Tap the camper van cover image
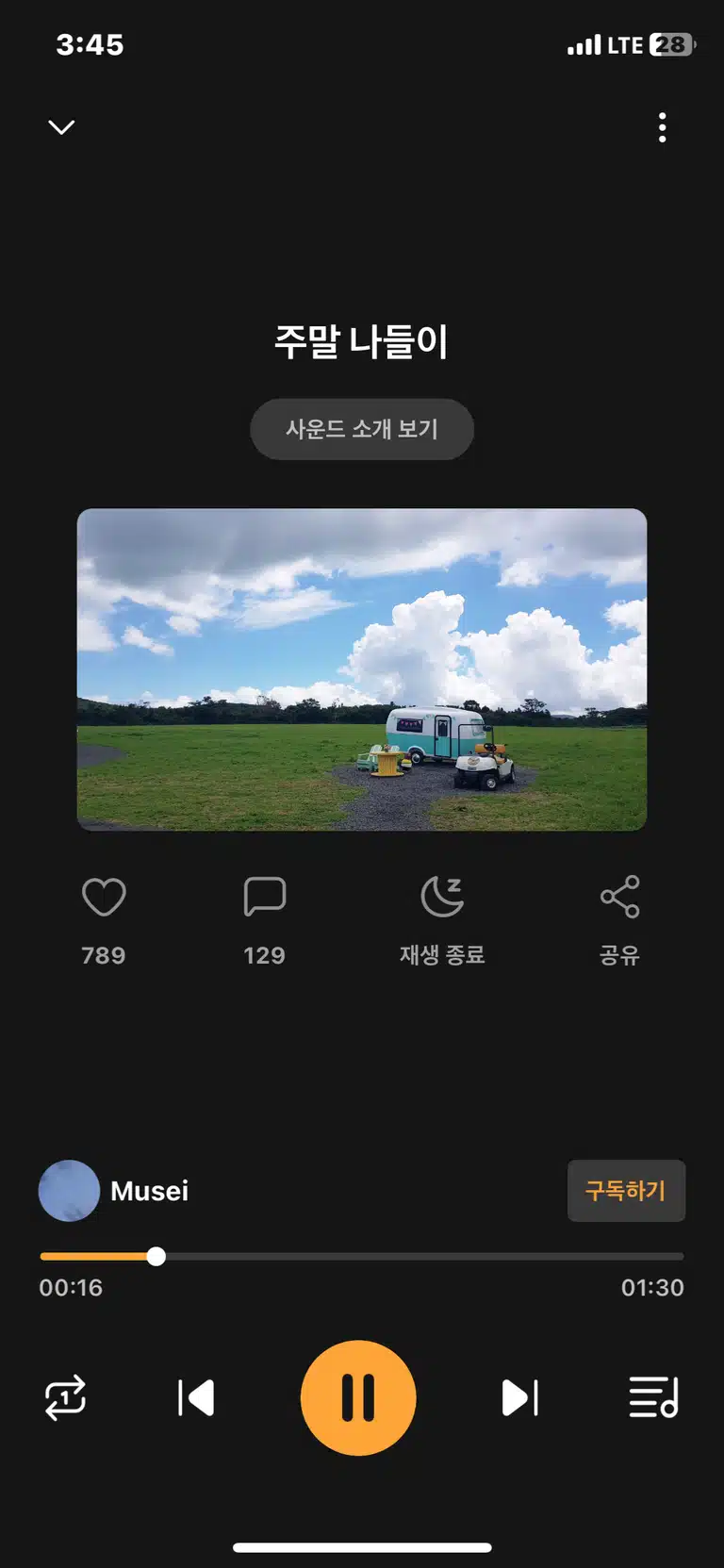Viewport: 724px width, 1568px height. pos(362,669)
